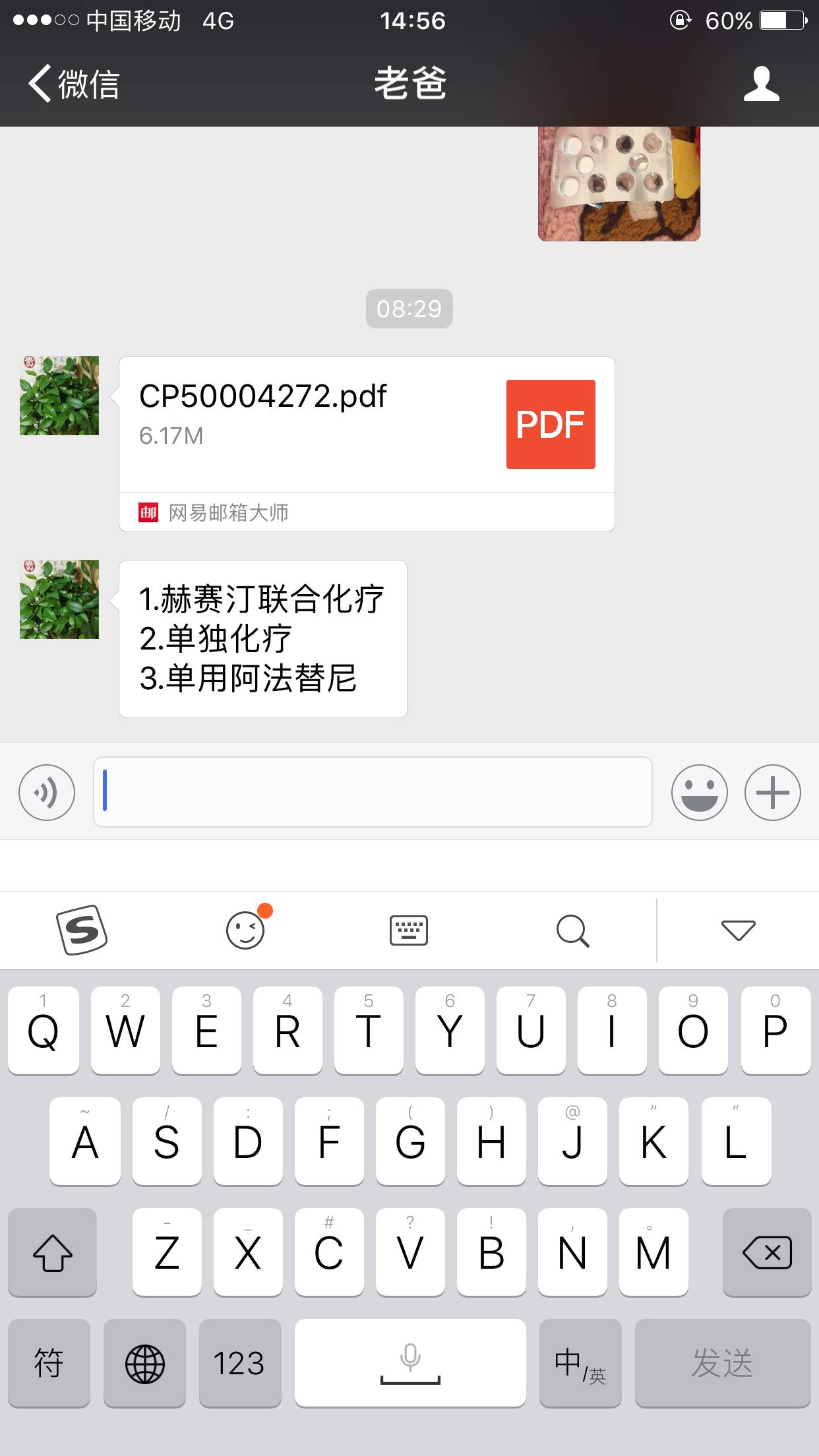Open keyboard toolbar search
Viewport: 819px width, 1456px height.
tap(572, 930)
